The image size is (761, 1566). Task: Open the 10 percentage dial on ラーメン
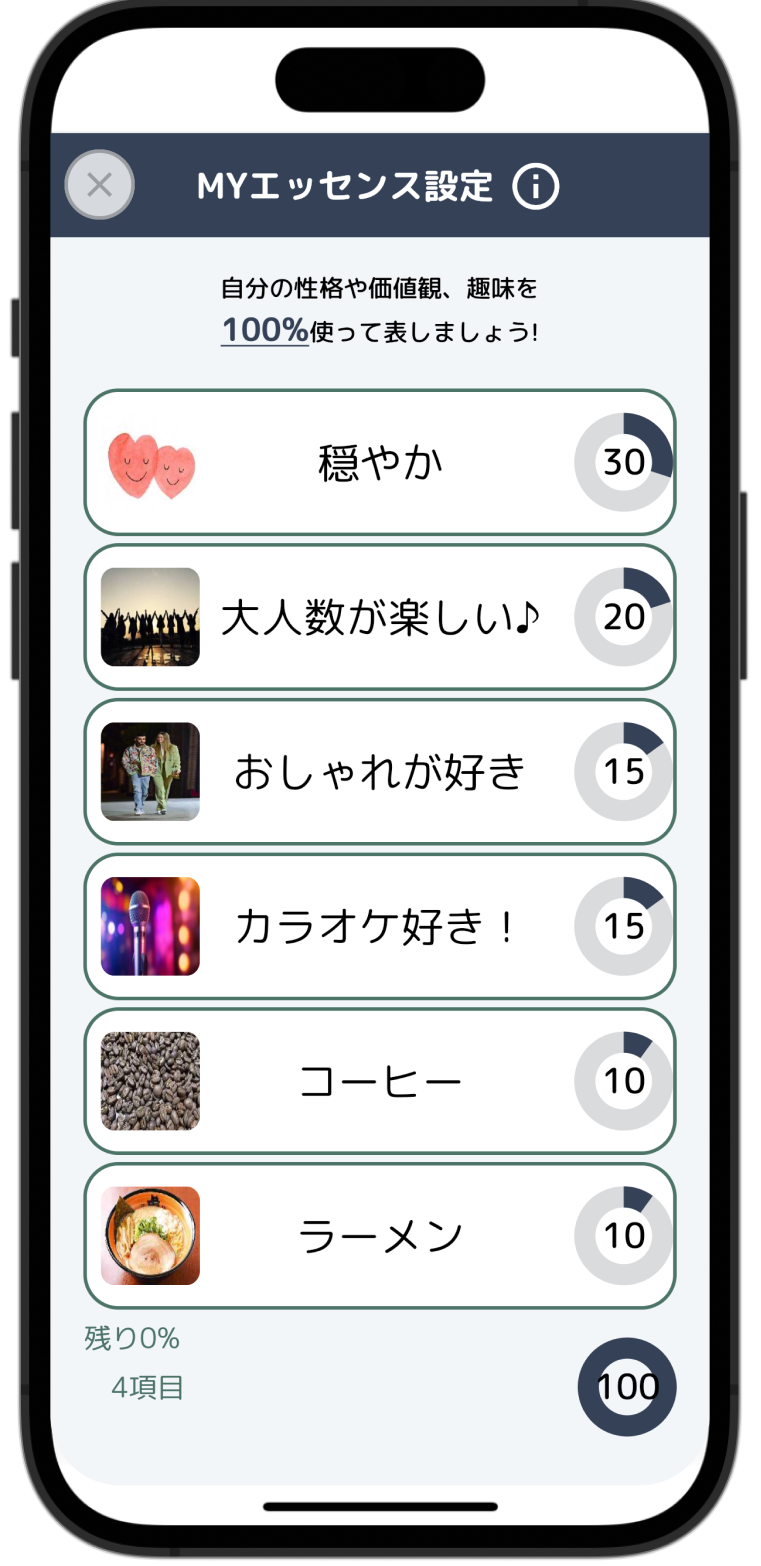[x=623, y=1235]
